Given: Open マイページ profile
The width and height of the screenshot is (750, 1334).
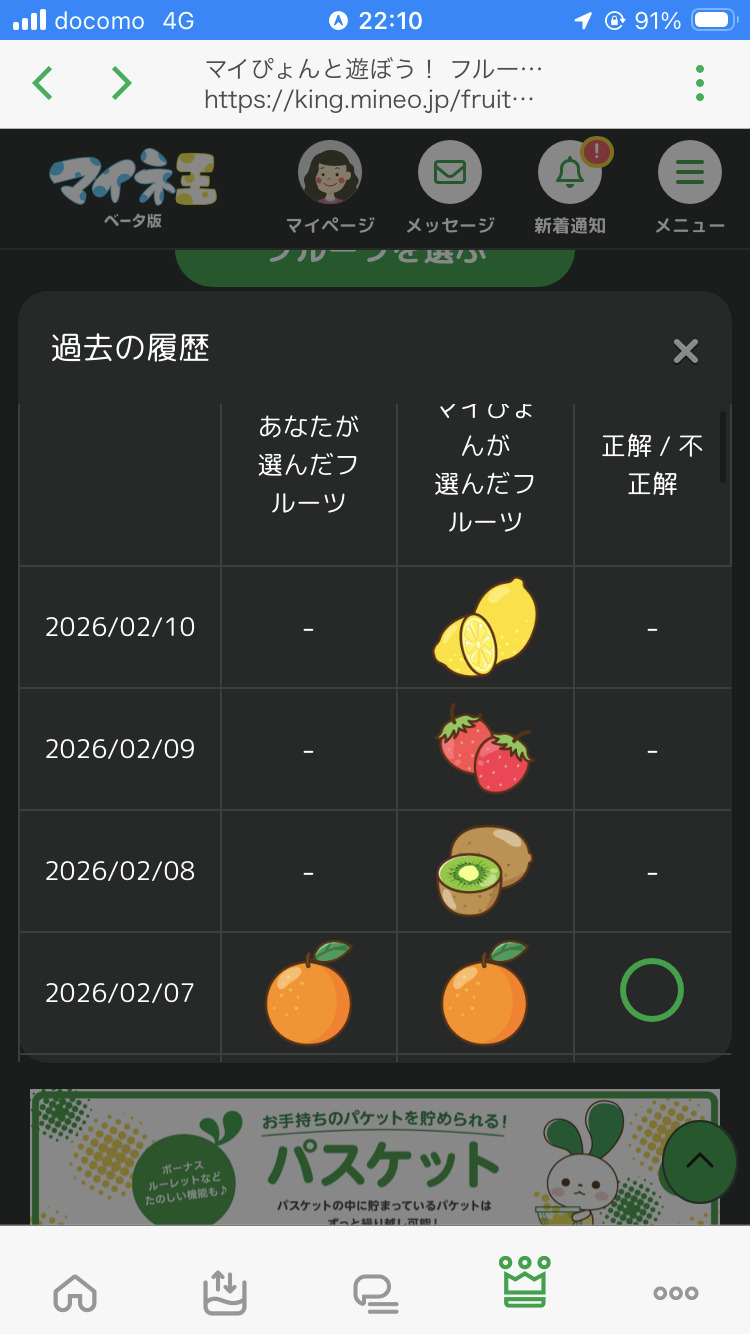Looking at the screenshot, I should coord(330,187).
